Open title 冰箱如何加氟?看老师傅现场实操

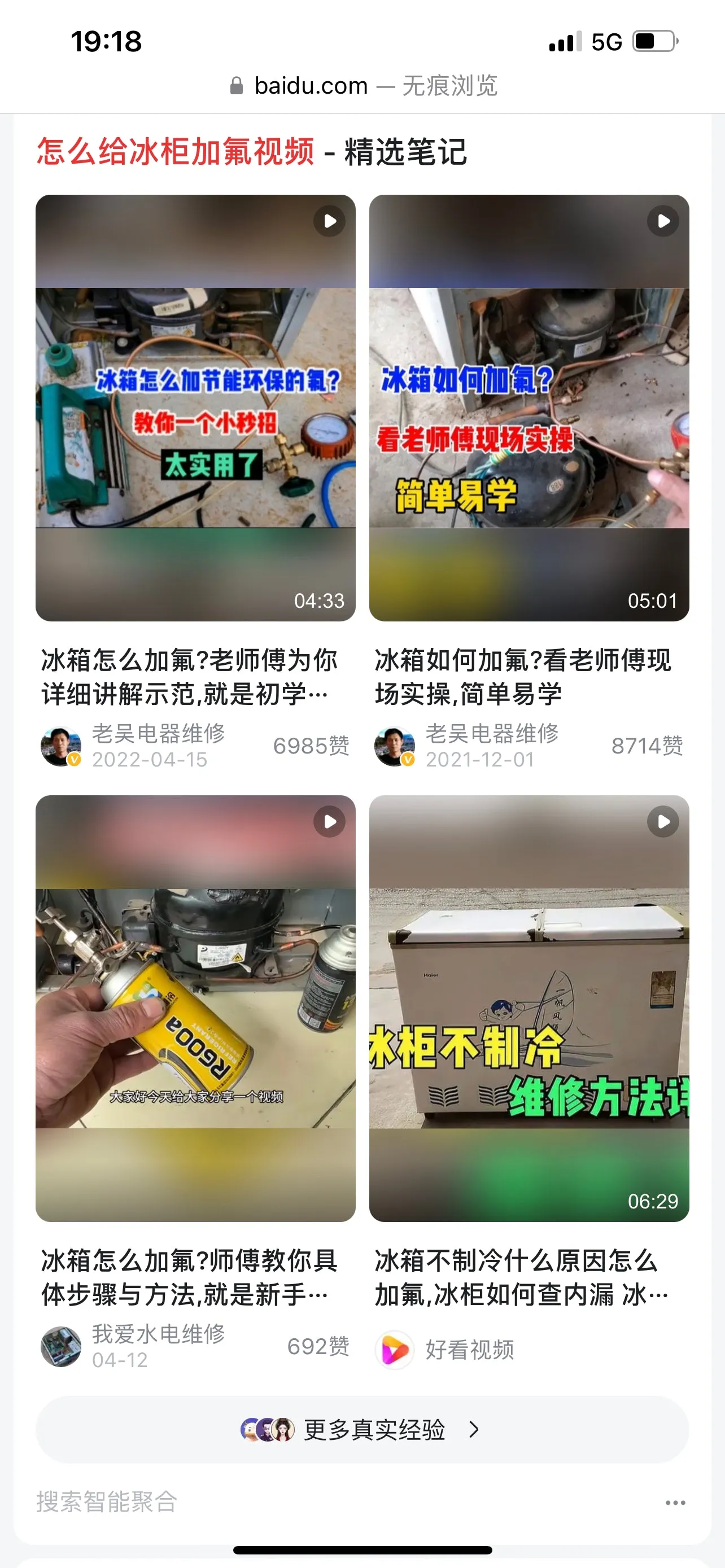pos(523,677)
